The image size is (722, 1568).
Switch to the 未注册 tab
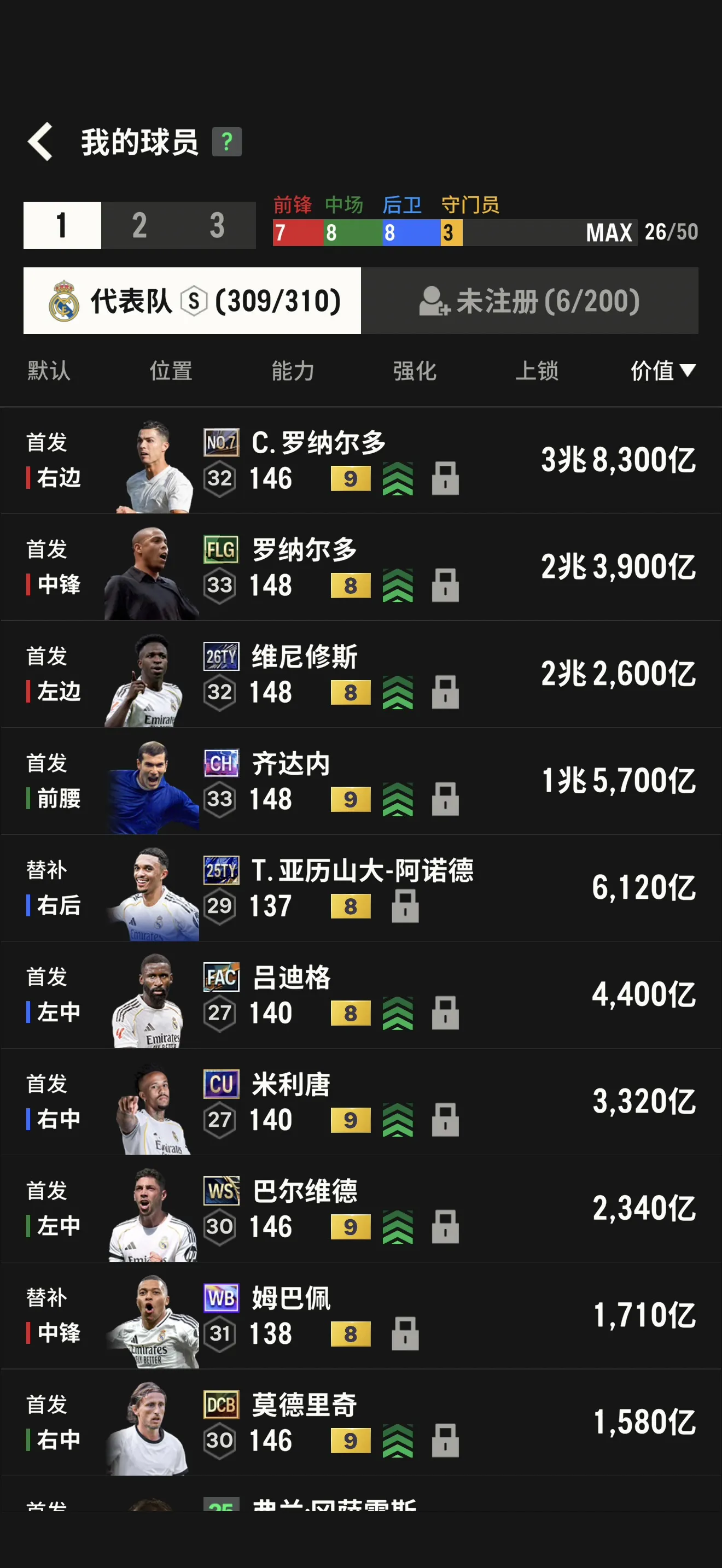[x=529, y=301]
